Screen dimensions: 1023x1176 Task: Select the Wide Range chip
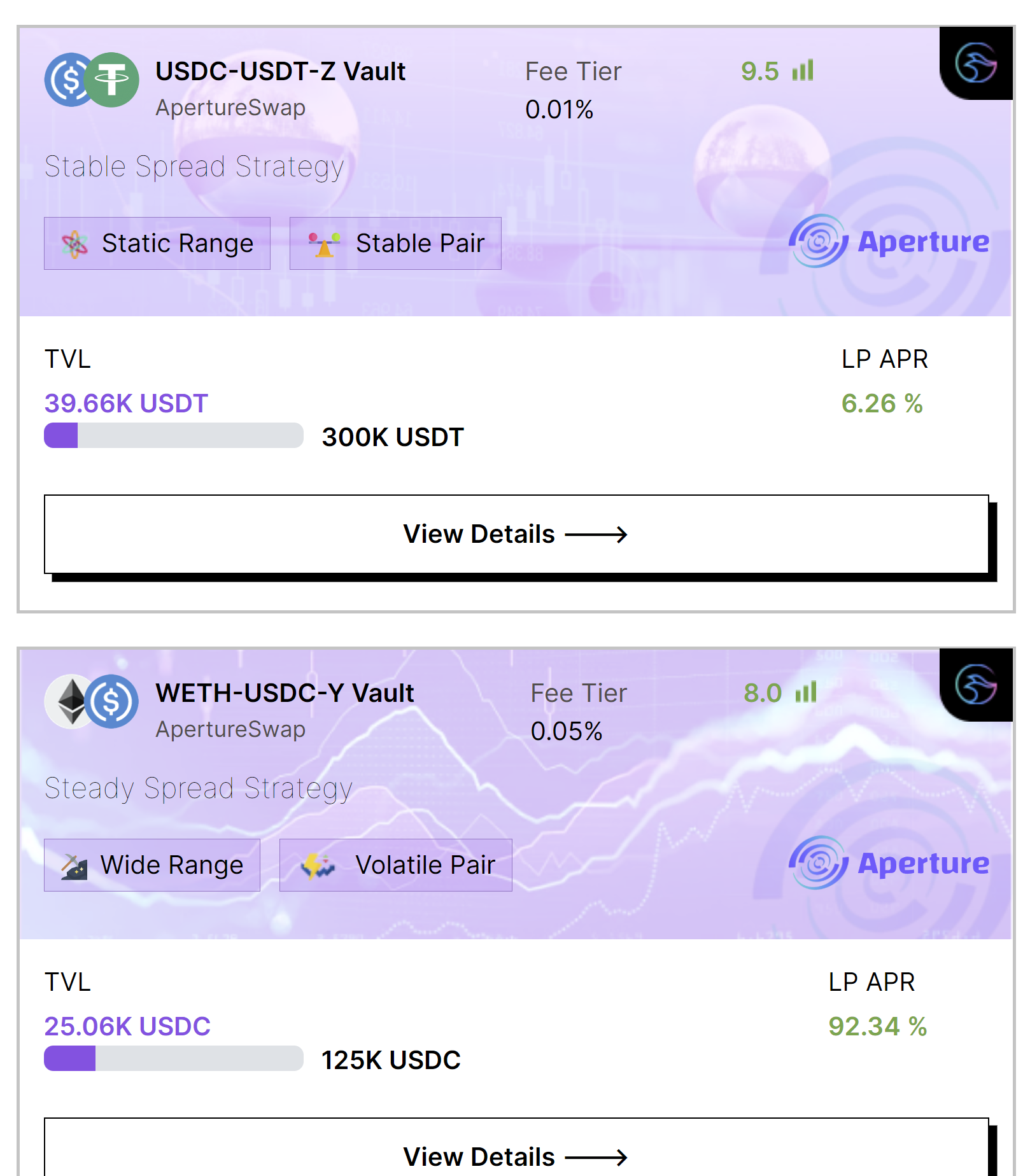tap(152, 865)
